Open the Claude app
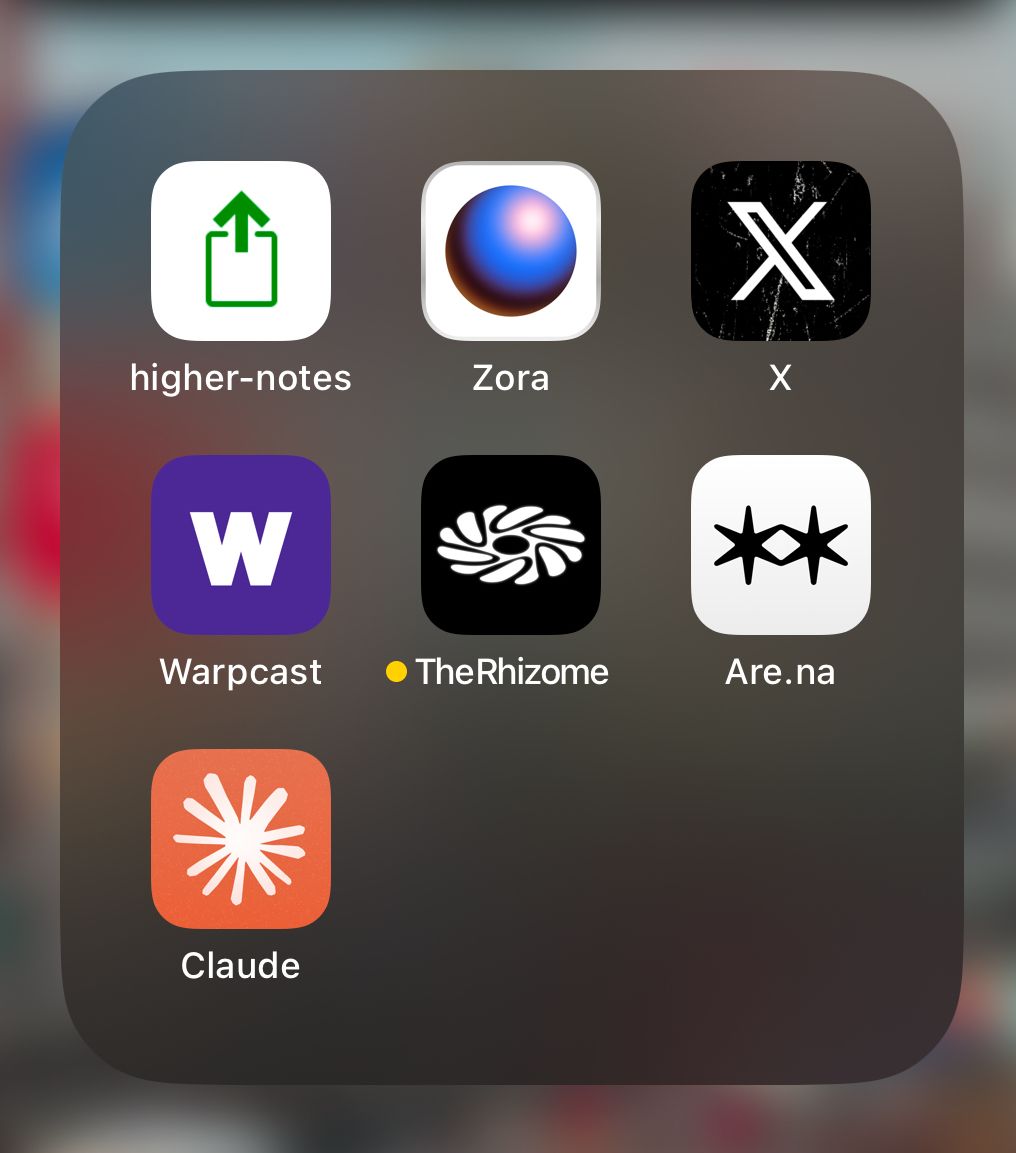This screenshot has width=1016, height=1153. 241,838
